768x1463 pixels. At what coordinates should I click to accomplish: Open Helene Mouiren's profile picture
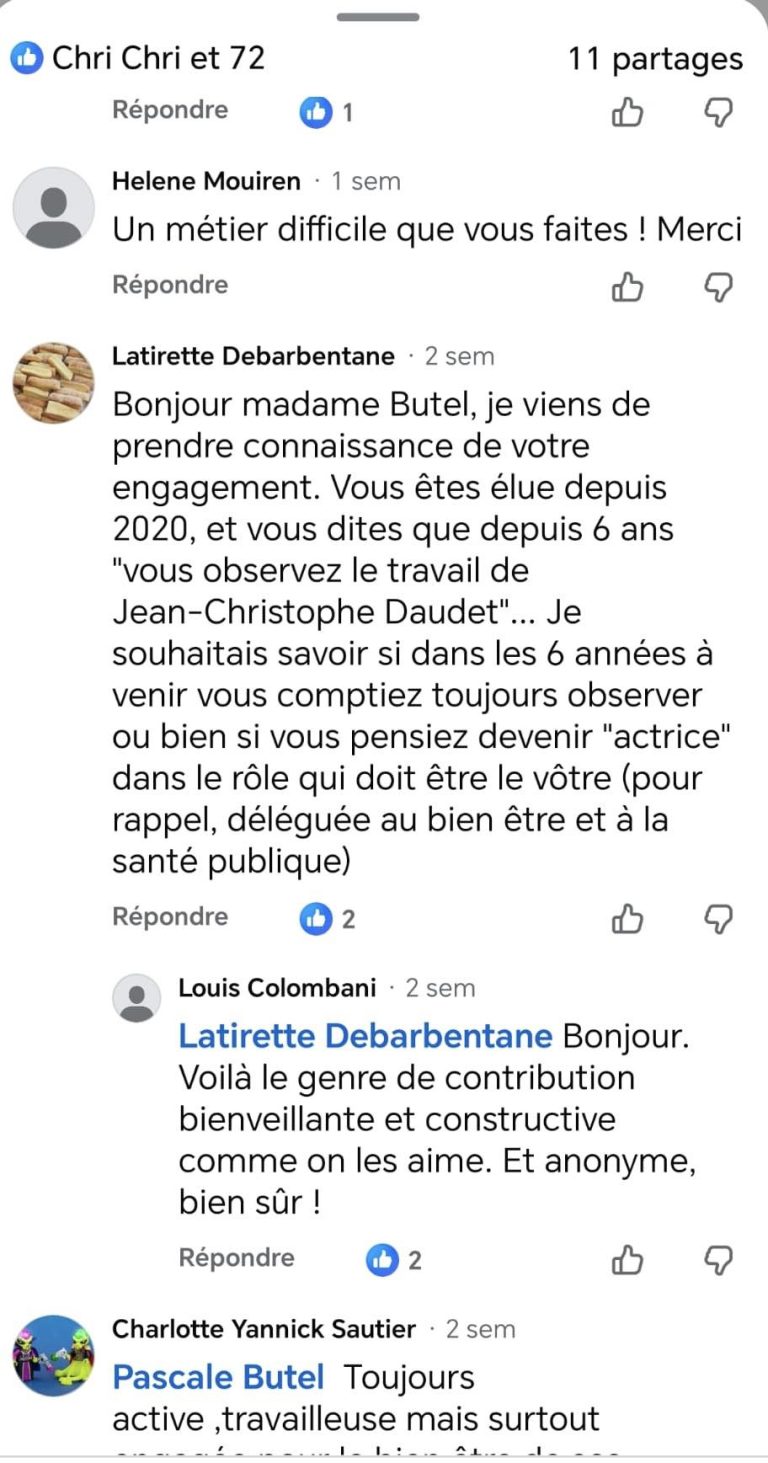tap(53, 208)
